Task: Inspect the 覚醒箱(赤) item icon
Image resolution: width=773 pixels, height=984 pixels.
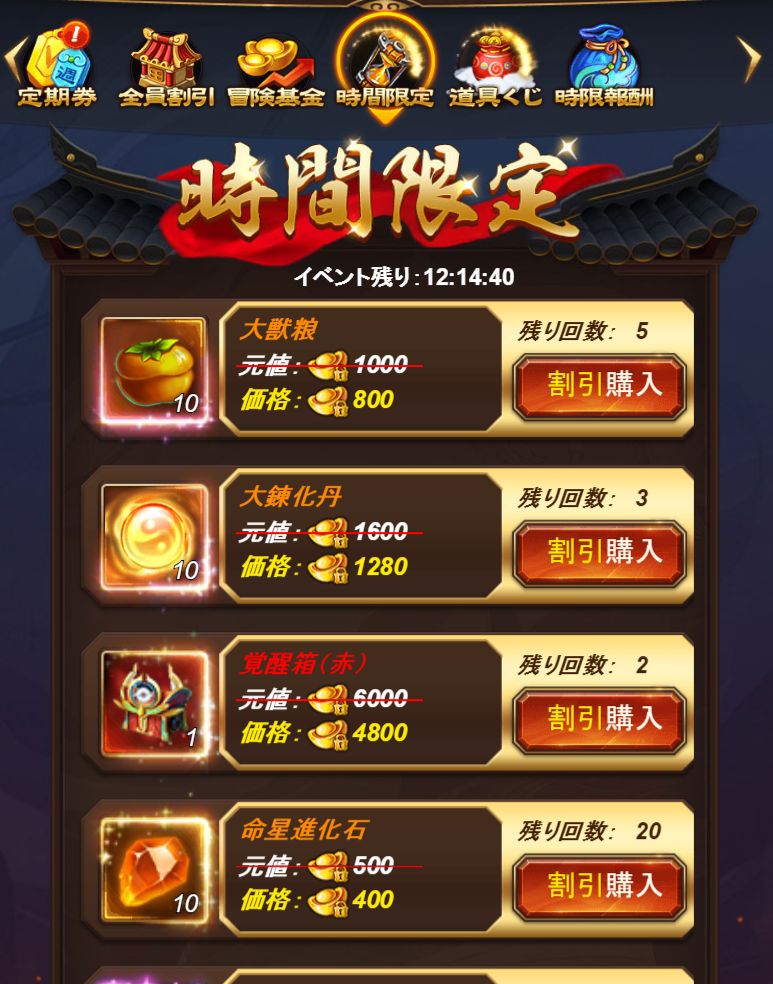Action: pos(154,704)
